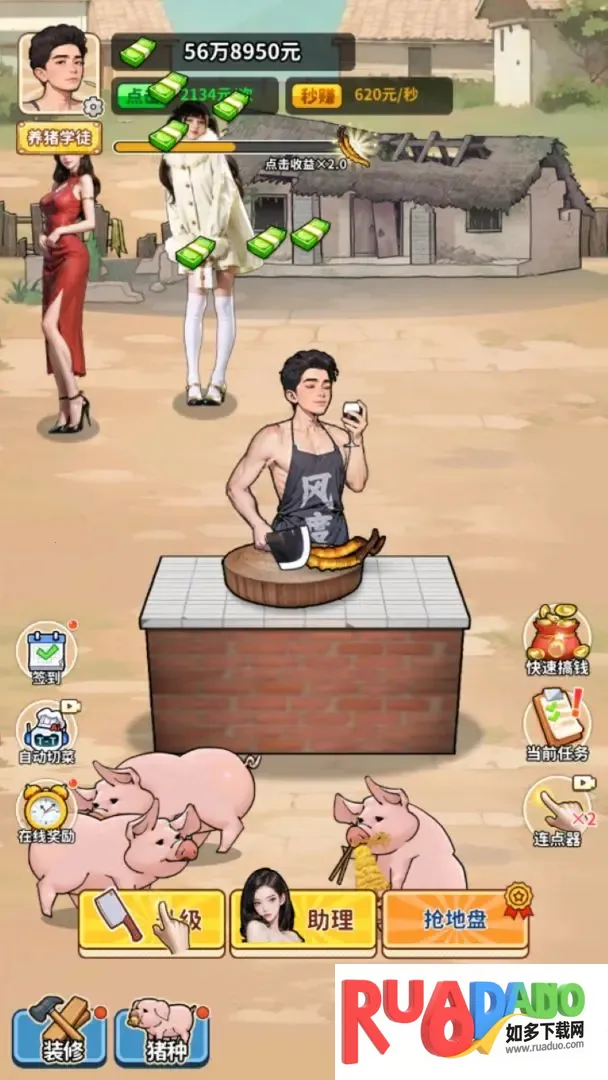Enable the 连点器 auto-clicker
Image resolution: width=608 pixels, height=1080 pixels.
pos(557,810)
